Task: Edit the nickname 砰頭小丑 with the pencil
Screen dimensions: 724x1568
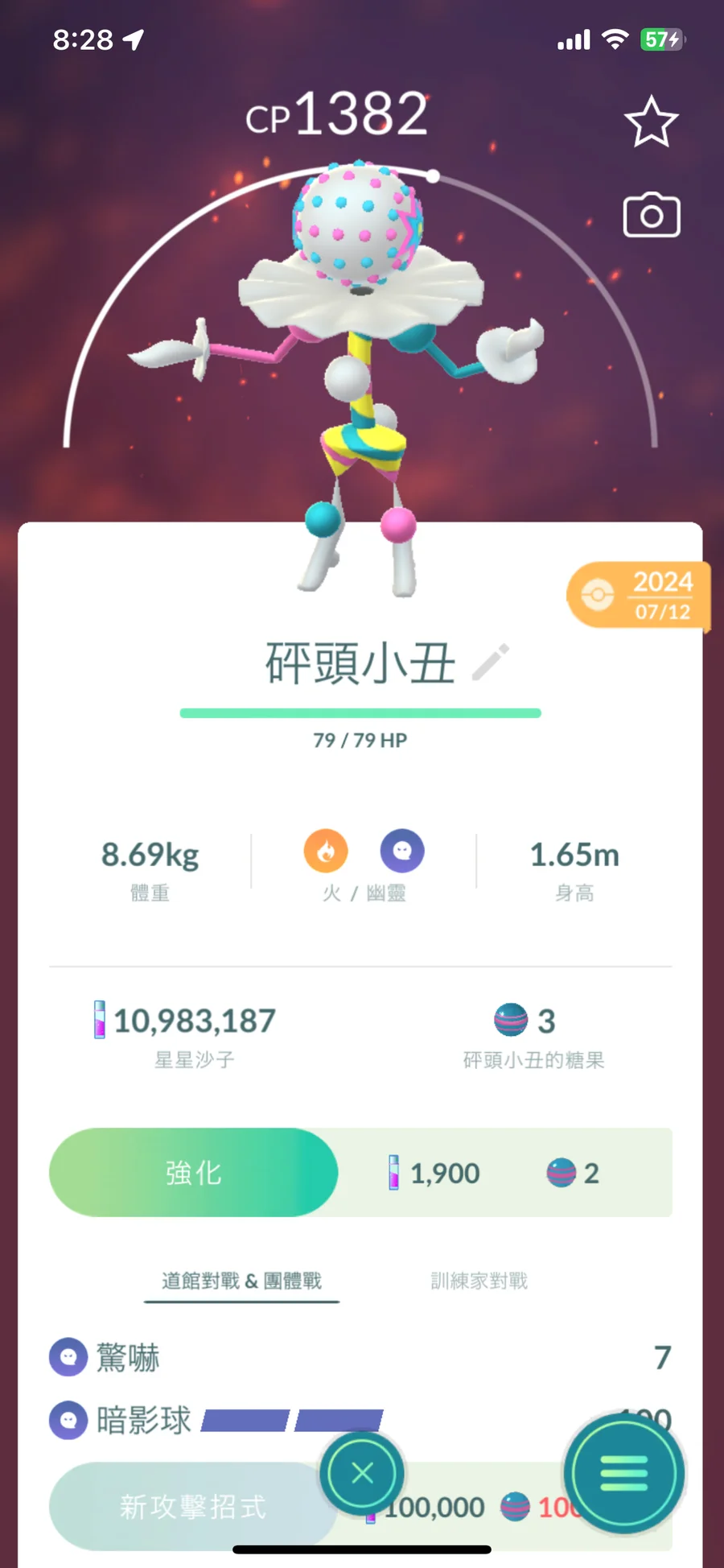Action: [x=490, y=662]
